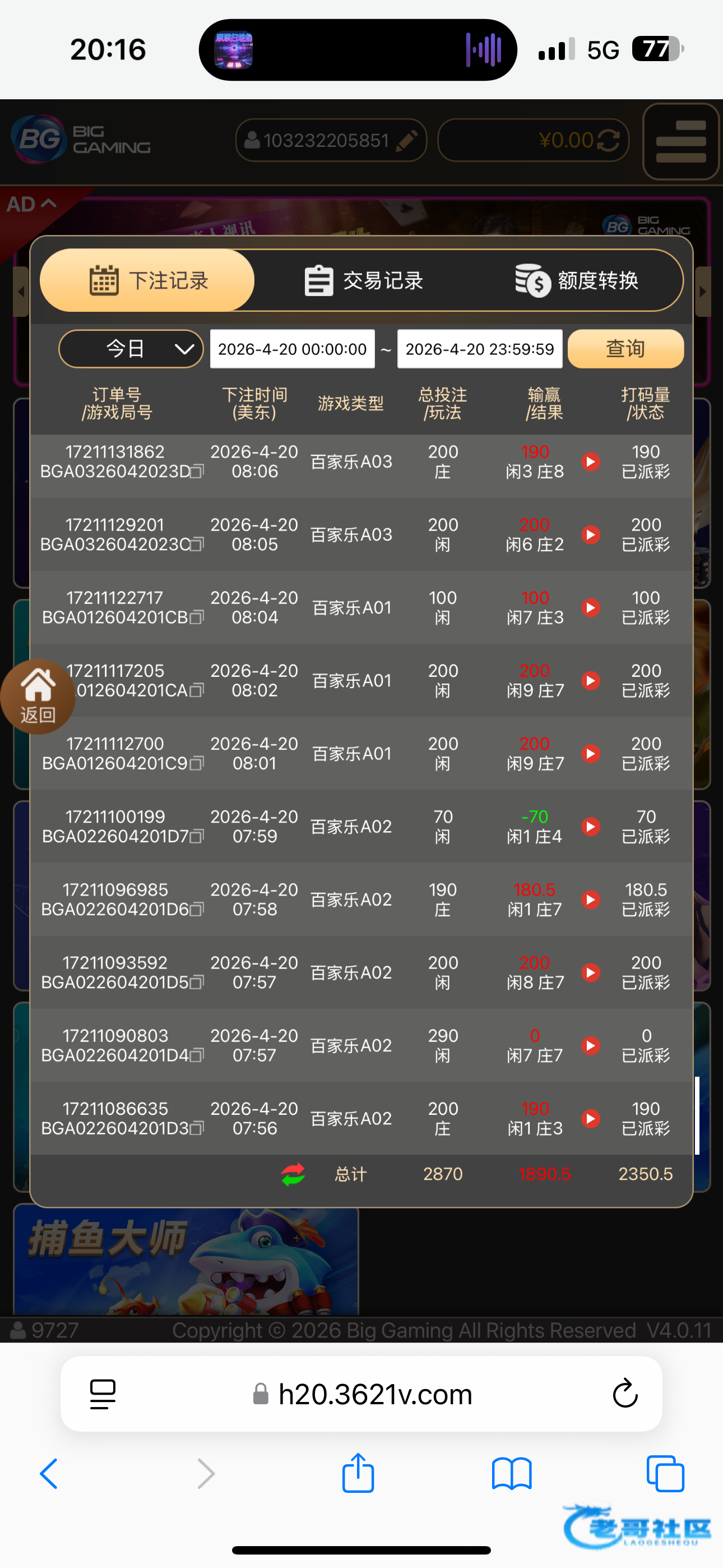Toggle the 总计 totals swap arrows
Screen dimensions: 723x1568
coord(293,1174)
